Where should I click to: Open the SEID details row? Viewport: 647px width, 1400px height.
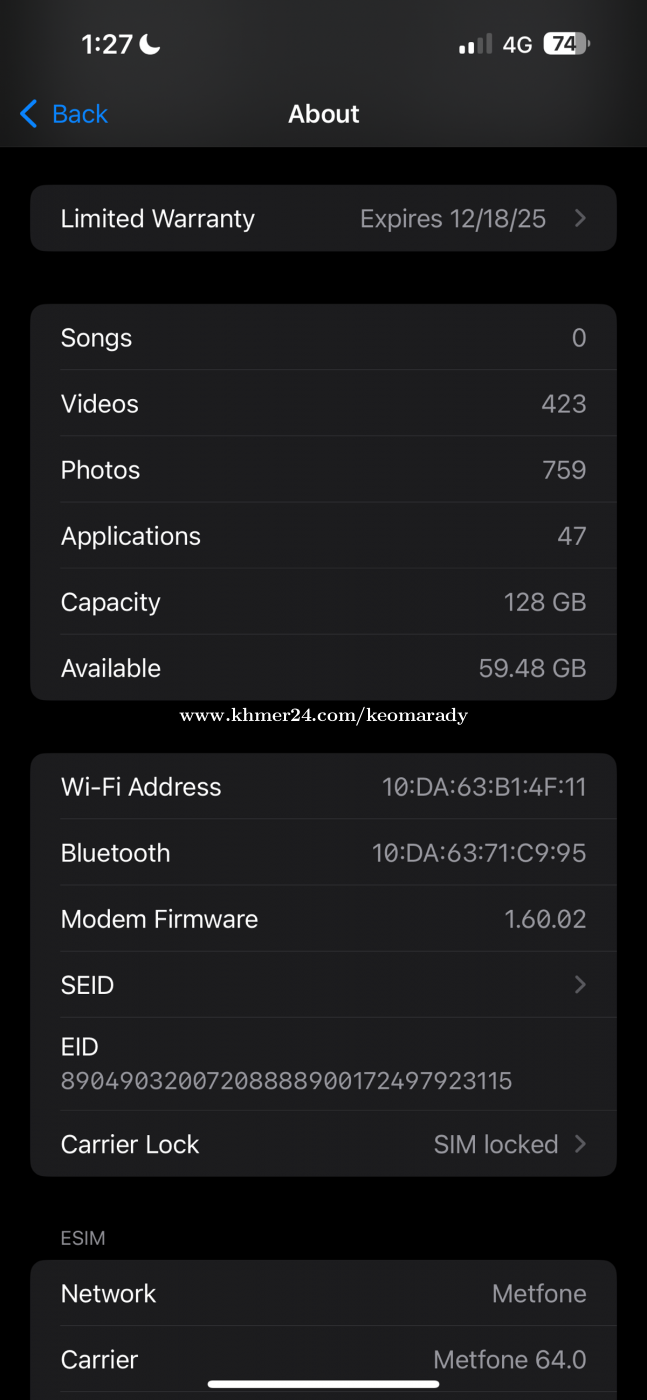(x=323, y=985)
